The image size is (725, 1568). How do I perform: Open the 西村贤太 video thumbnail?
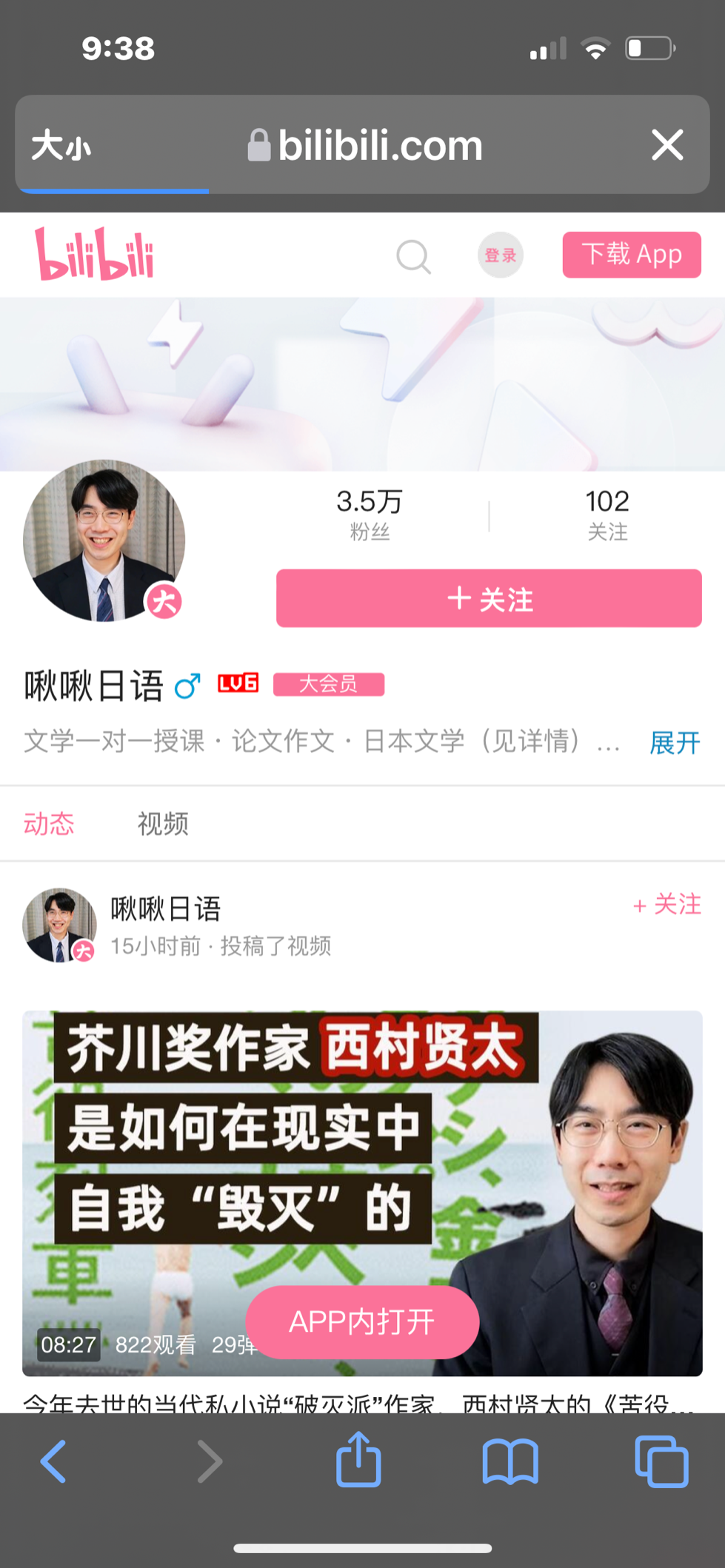362,1193
